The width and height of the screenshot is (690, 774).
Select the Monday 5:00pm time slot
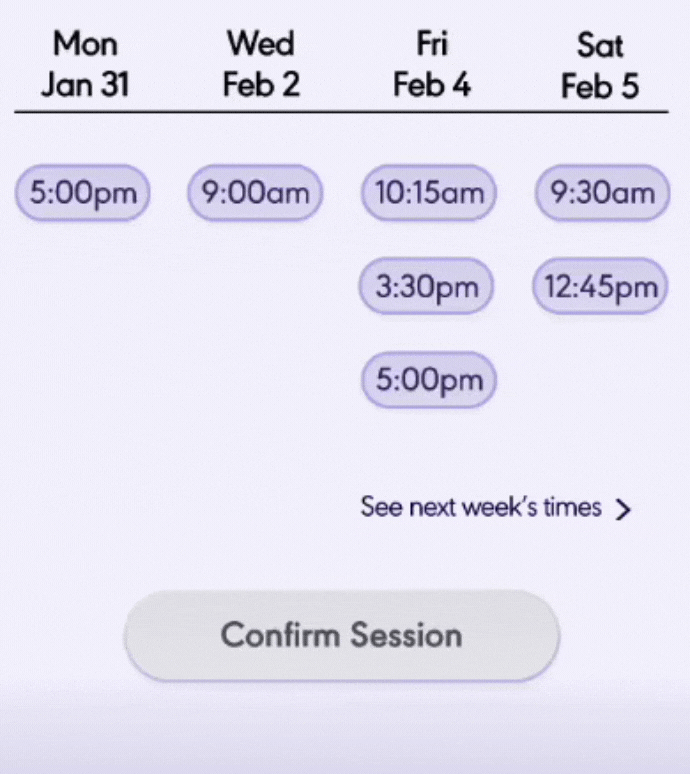[x=82, y=193]
